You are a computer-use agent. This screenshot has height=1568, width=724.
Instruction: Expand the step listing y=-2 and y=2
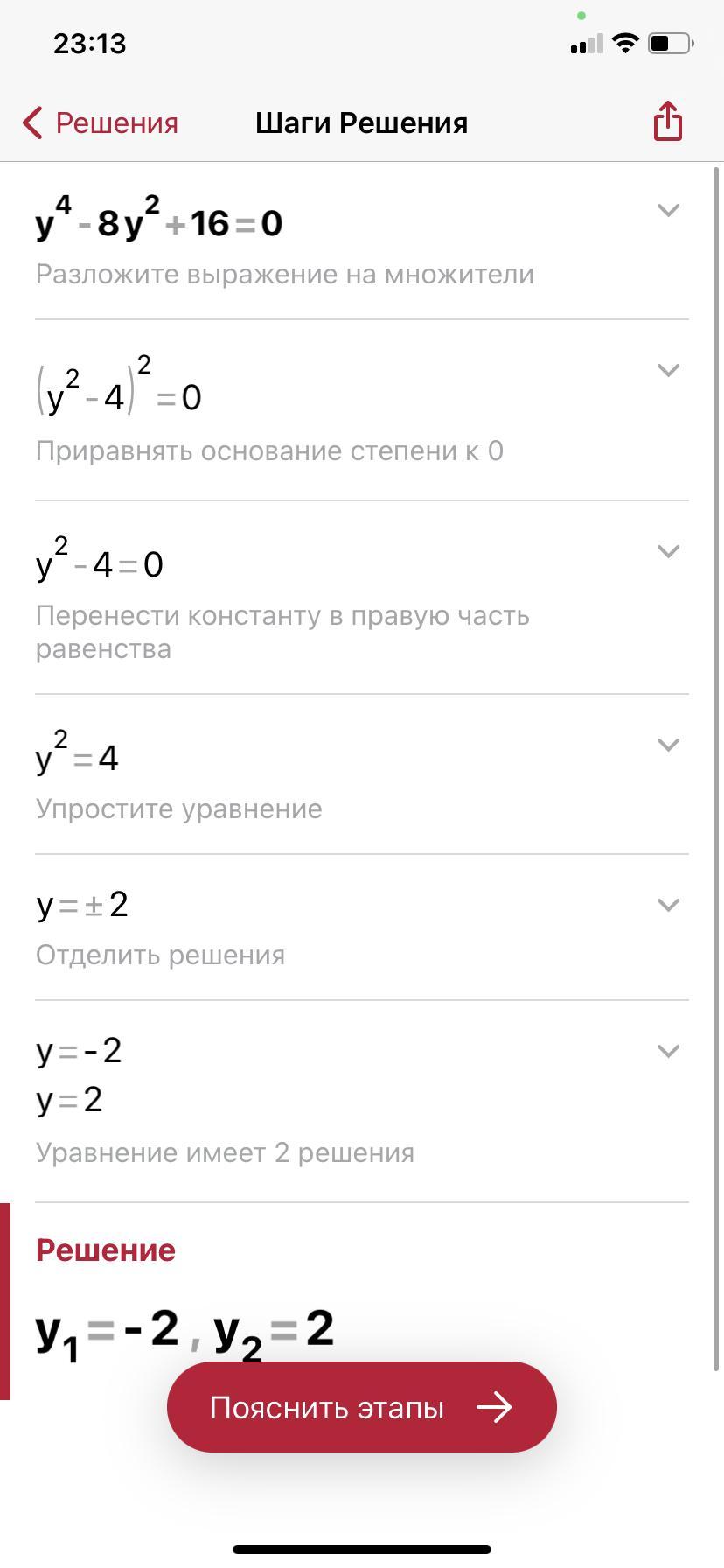668,1051
